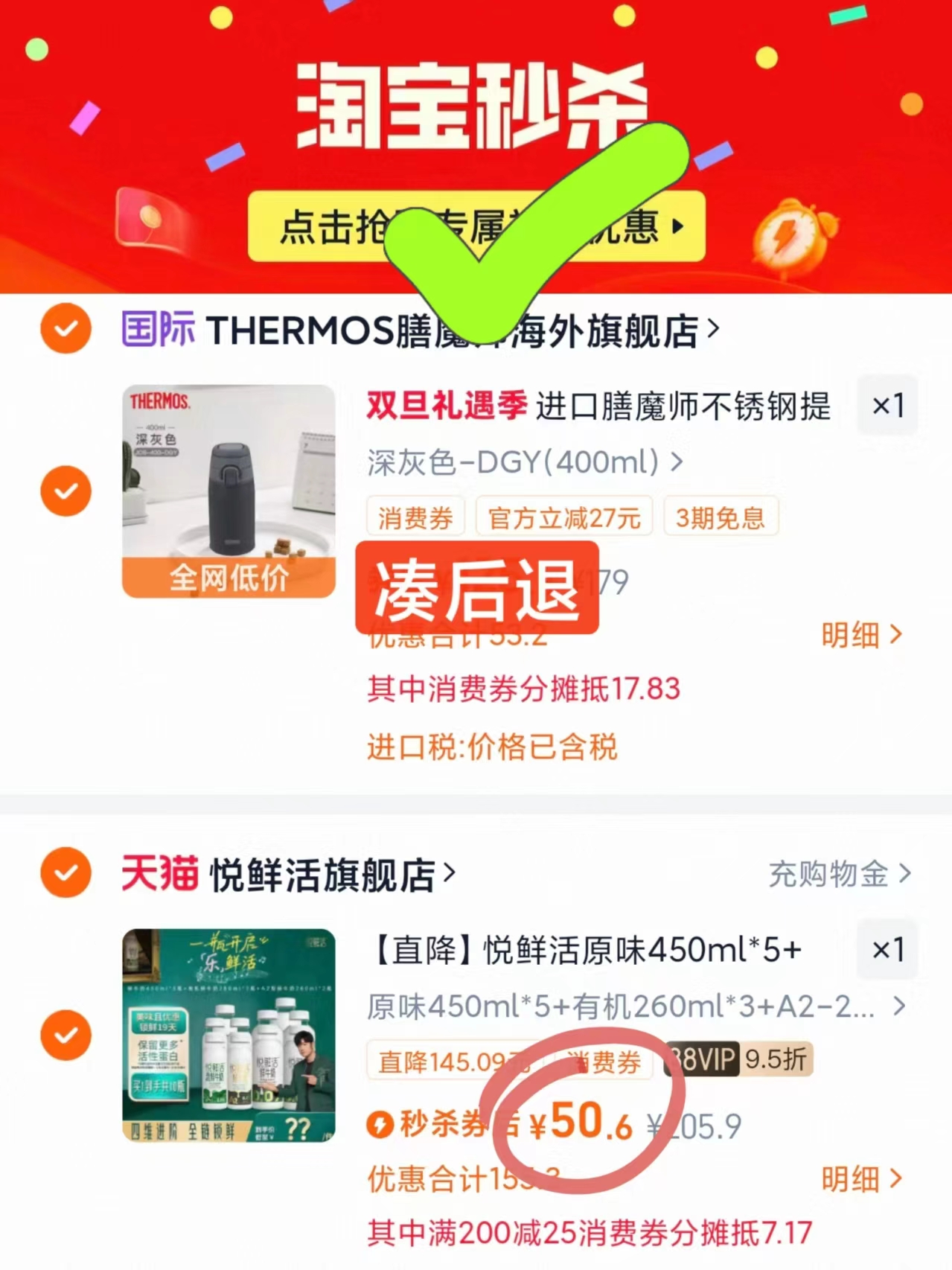The image size is (952, 1270).
Task: Deselect the thermos bottle item checkbox
Action: click(66, 491)
